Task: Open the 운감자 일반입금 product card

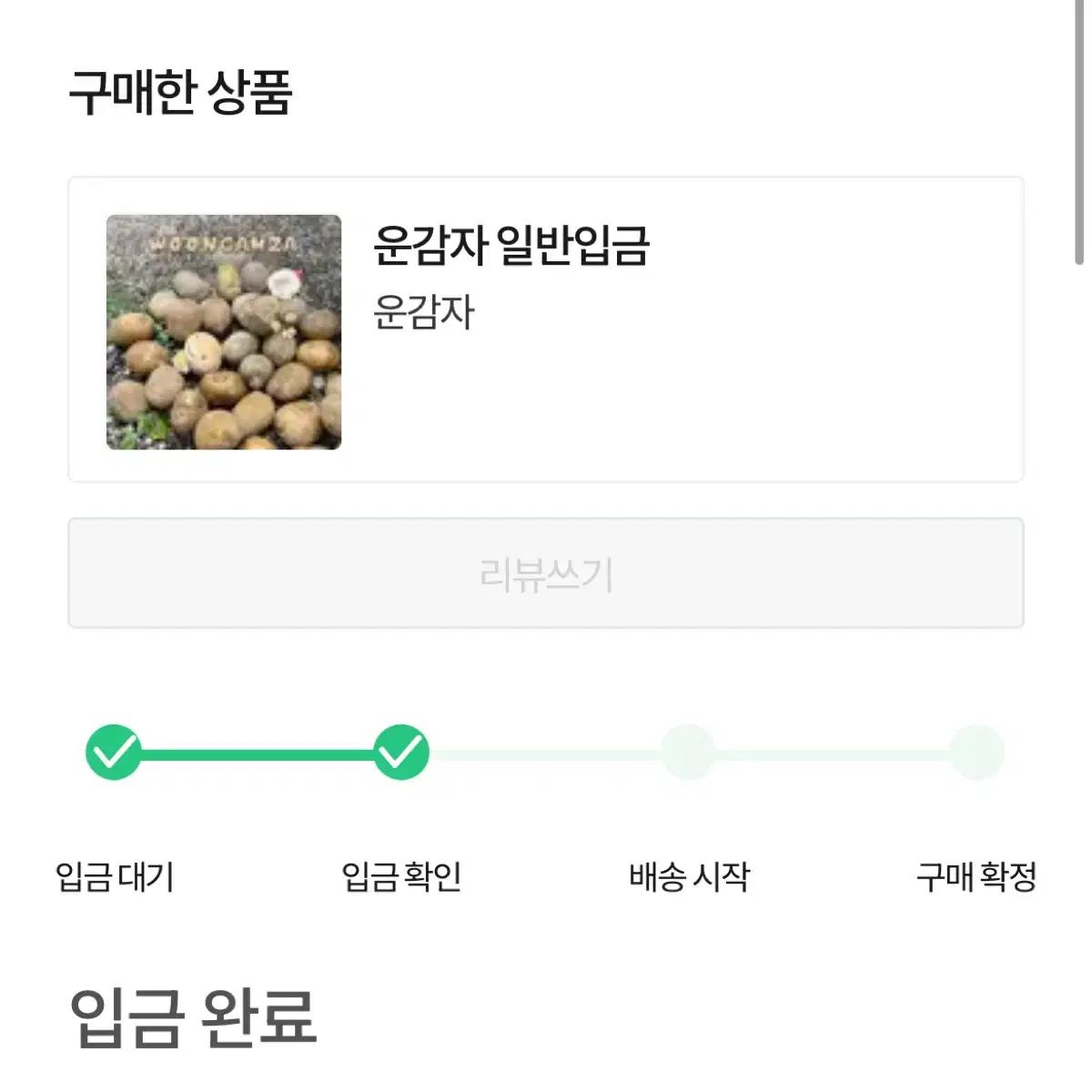Action: (546, 329)
